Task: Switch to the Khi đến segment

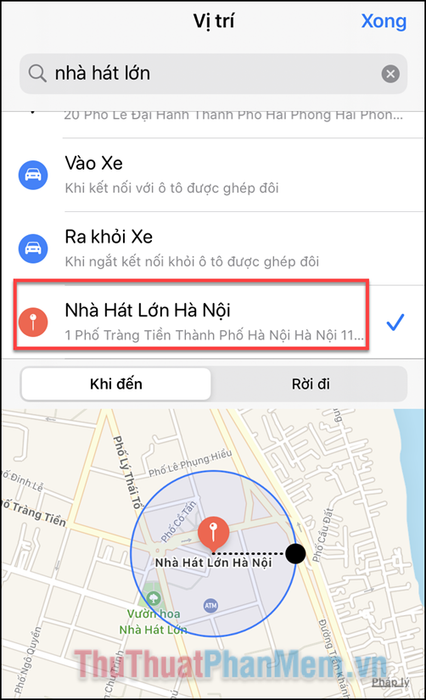Action: click(x=116, y=384)
